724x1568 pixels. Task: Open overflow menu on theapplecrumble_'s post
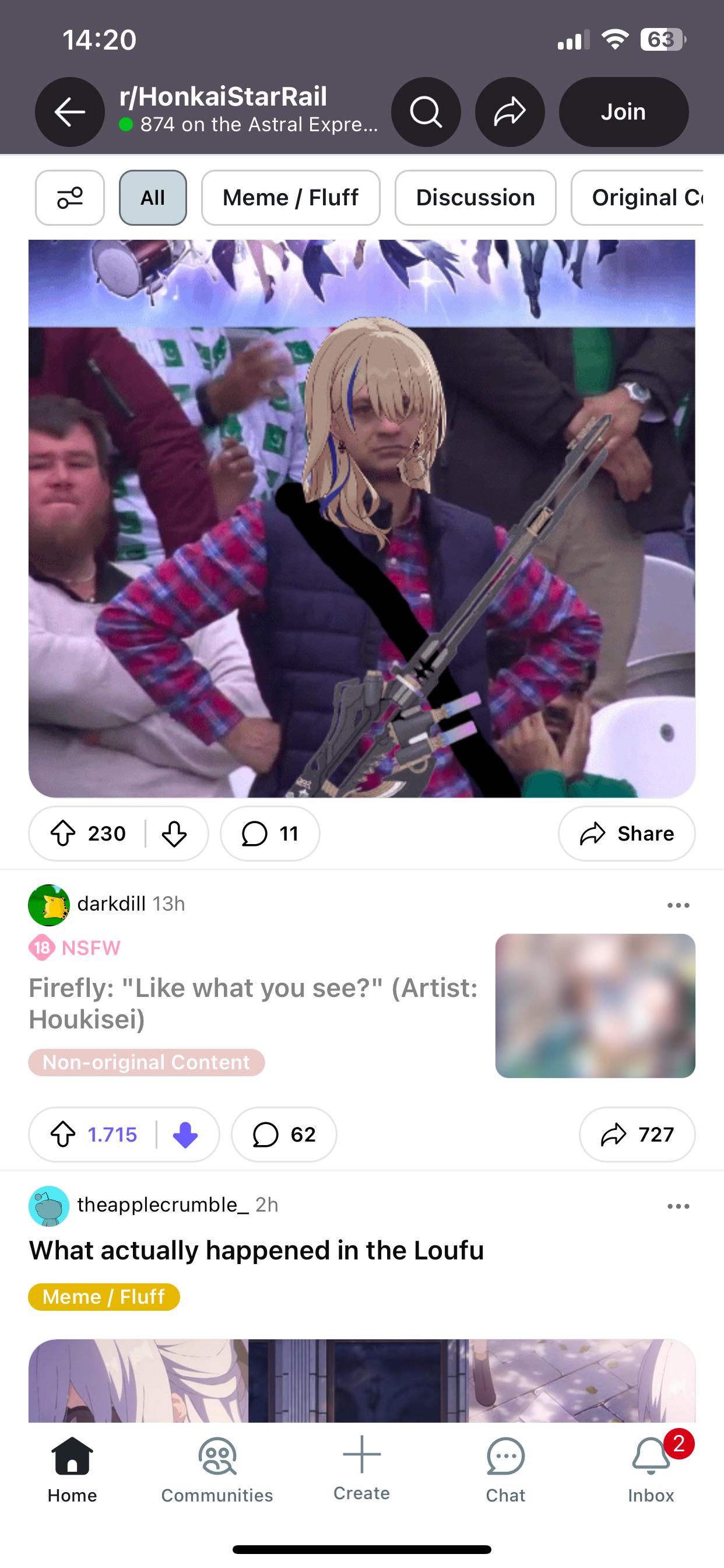[678, 1206]
